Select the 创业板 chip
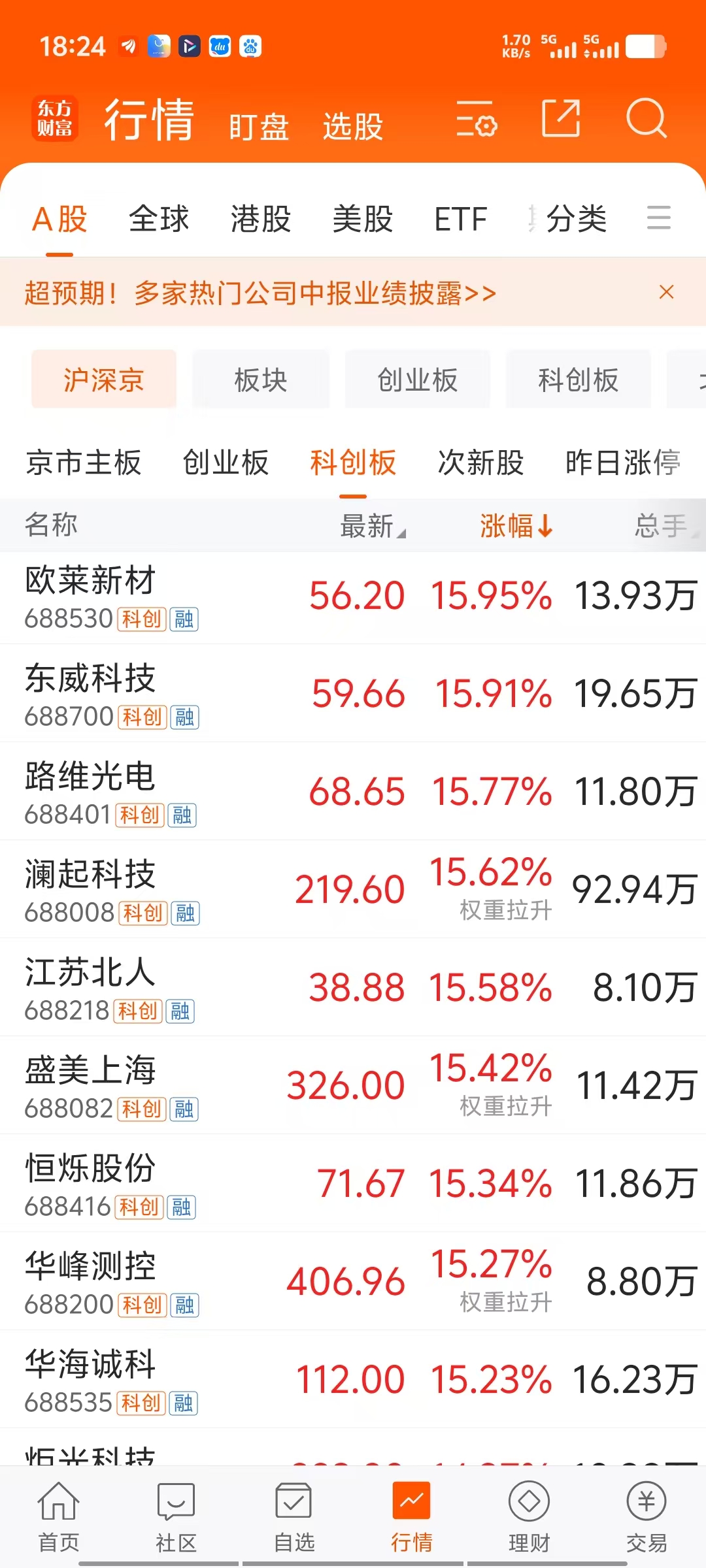This screenshot has width=706, height=1568. [418, 380]
